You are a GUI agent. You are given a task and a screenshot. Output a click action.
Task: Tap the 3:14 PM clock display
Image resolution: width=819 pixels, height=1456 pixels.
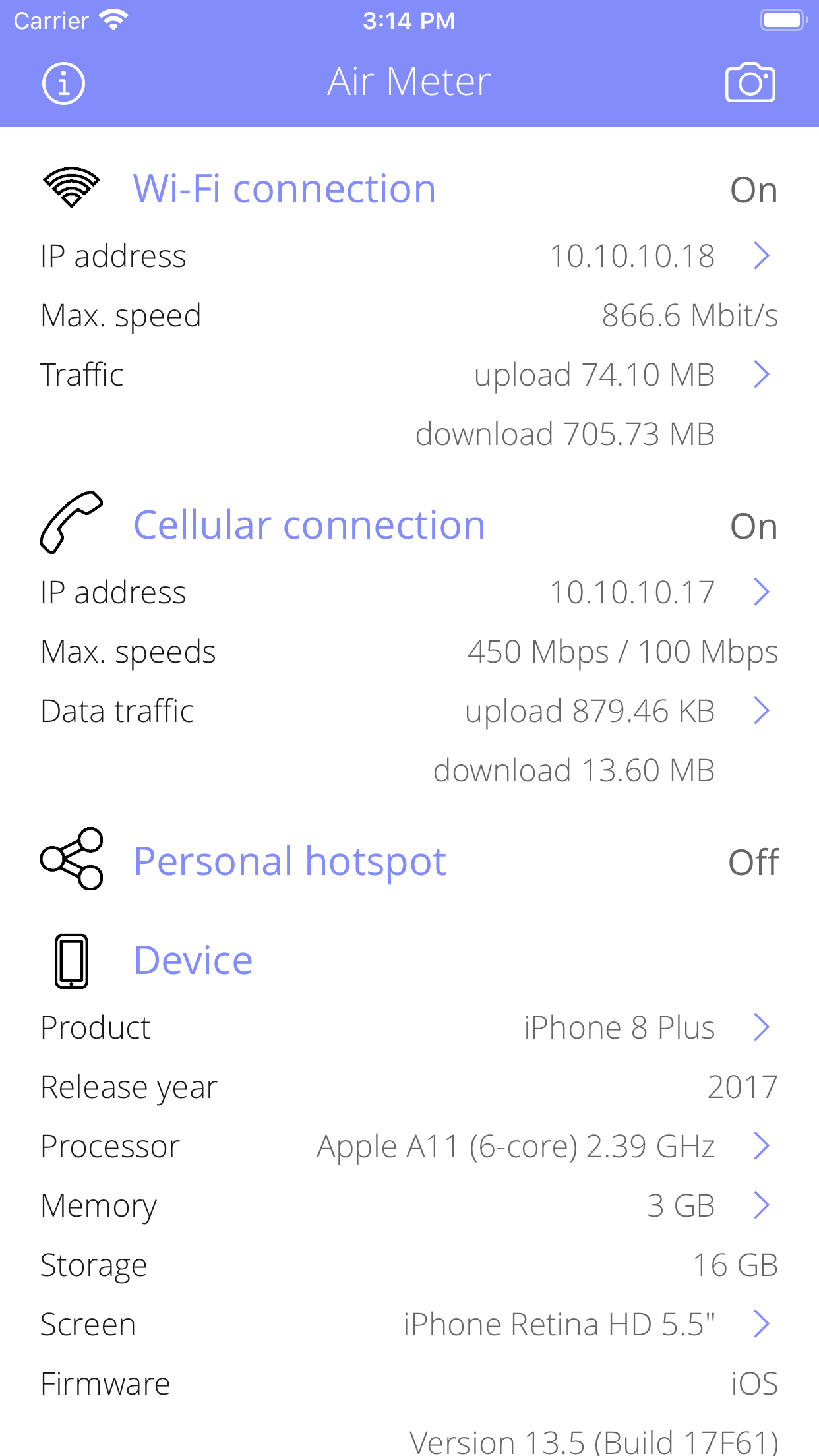[x=409, y=20]
